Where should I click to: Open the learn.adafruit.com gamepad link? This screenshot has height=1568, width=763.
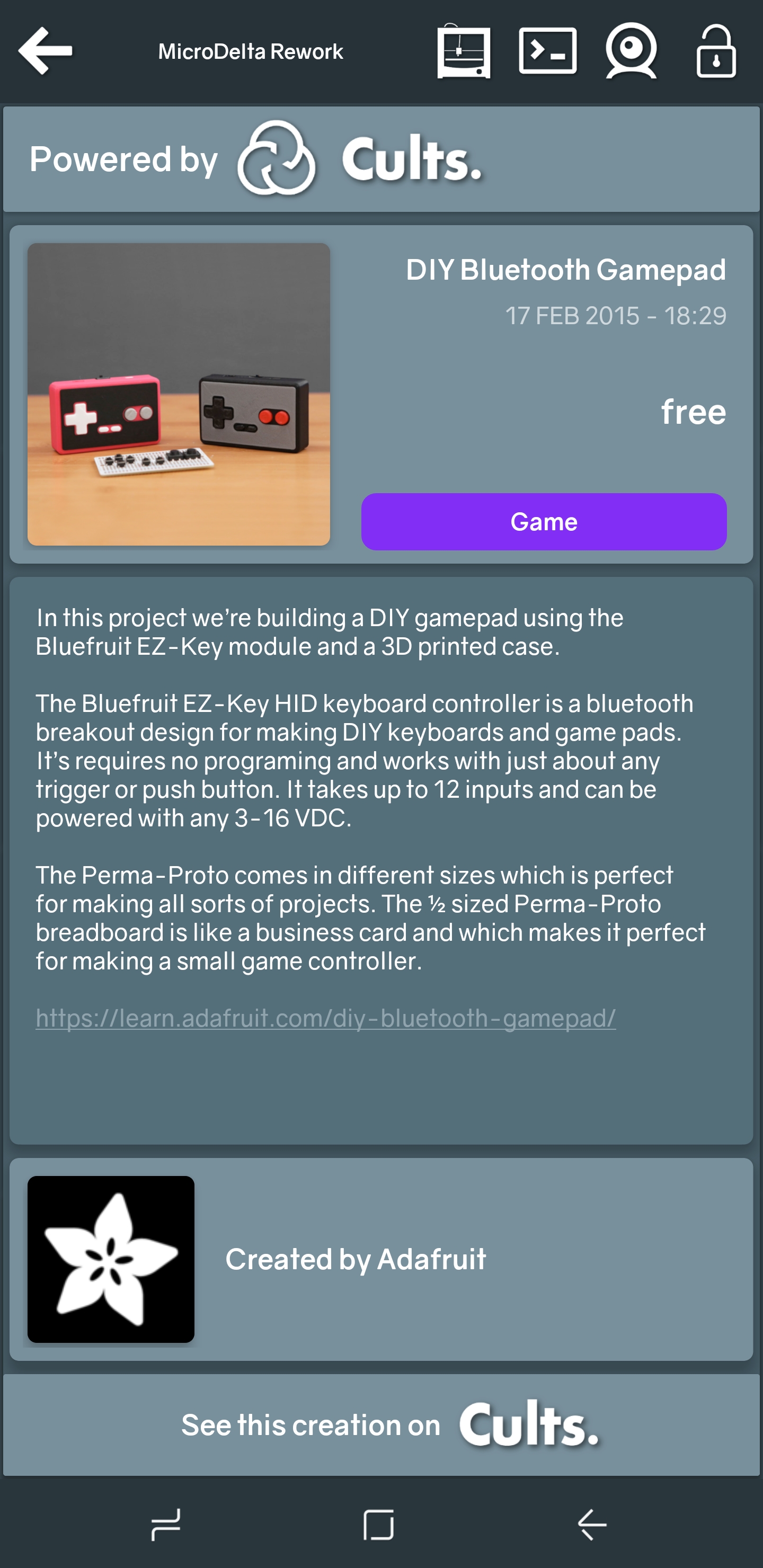point(325,1018)
